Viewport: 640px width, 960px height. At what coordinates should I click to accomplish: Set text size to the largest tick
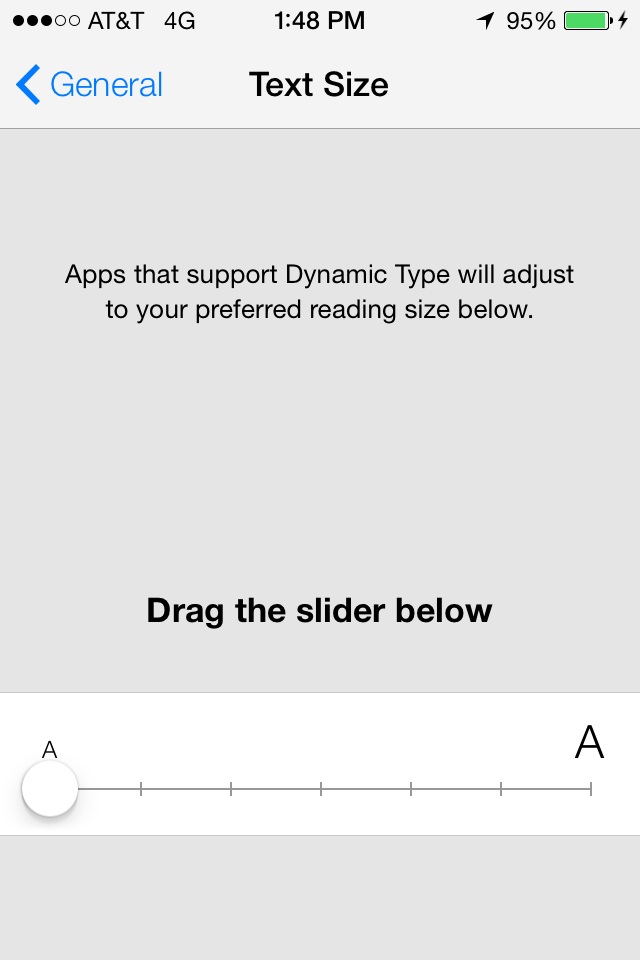pyautogui.click(x=591, y=789)
